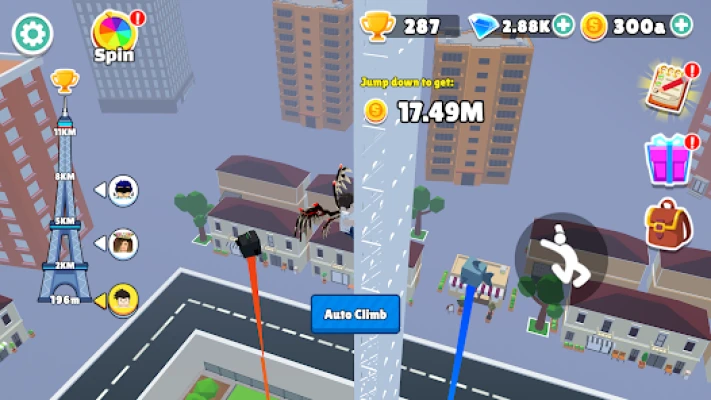The width and height of the screenshot is (711, 400).
Task: Enable Auto Climb
Action: [355, 314]
